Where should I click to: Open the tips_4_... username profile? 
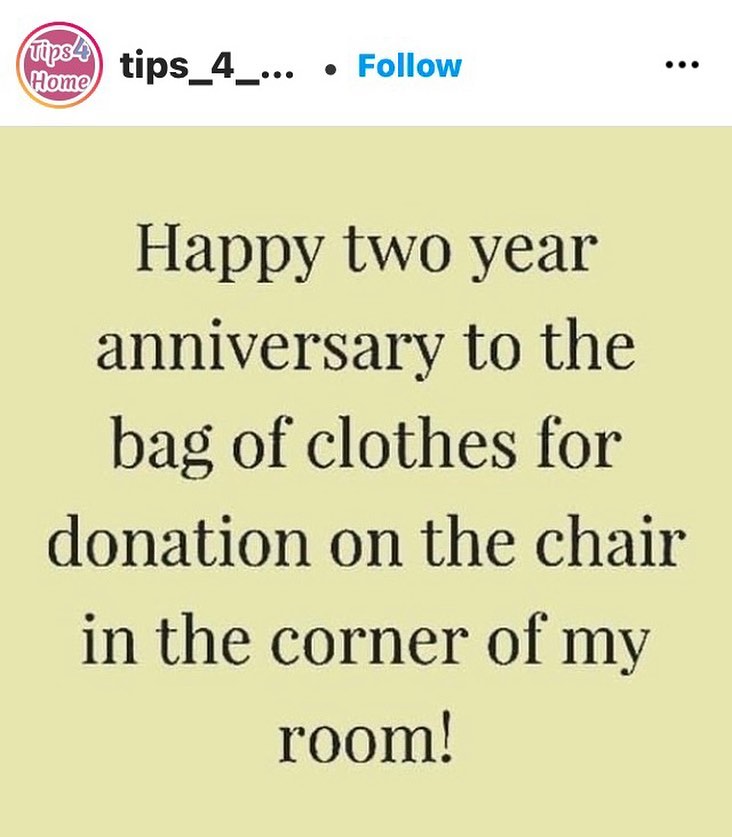tap(207, 67)
